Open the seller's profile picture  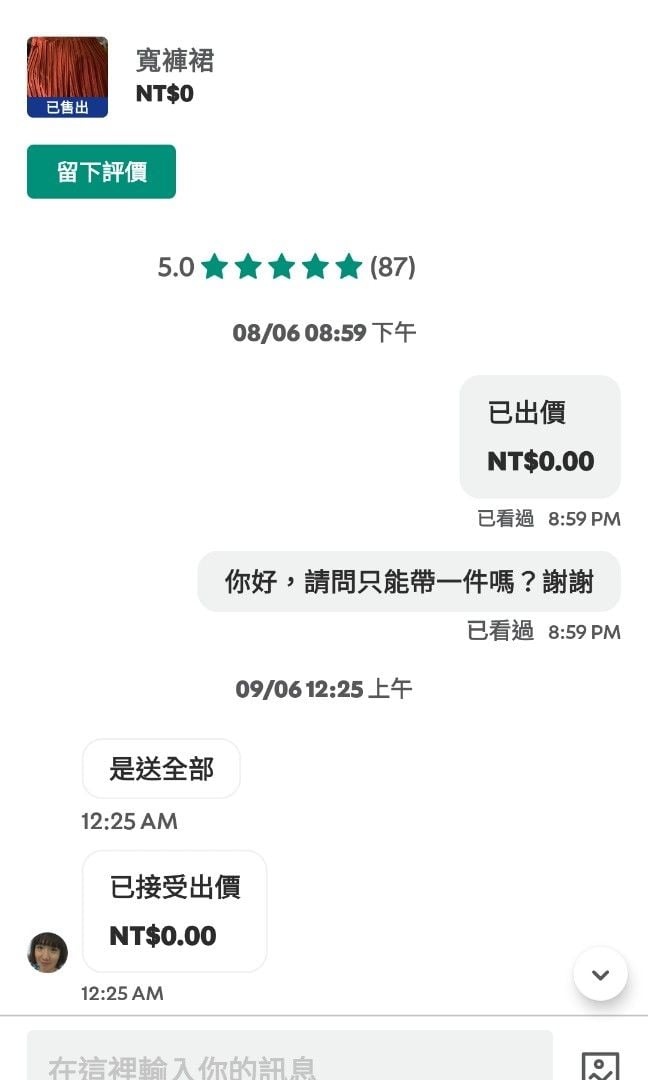coord(48,953)
